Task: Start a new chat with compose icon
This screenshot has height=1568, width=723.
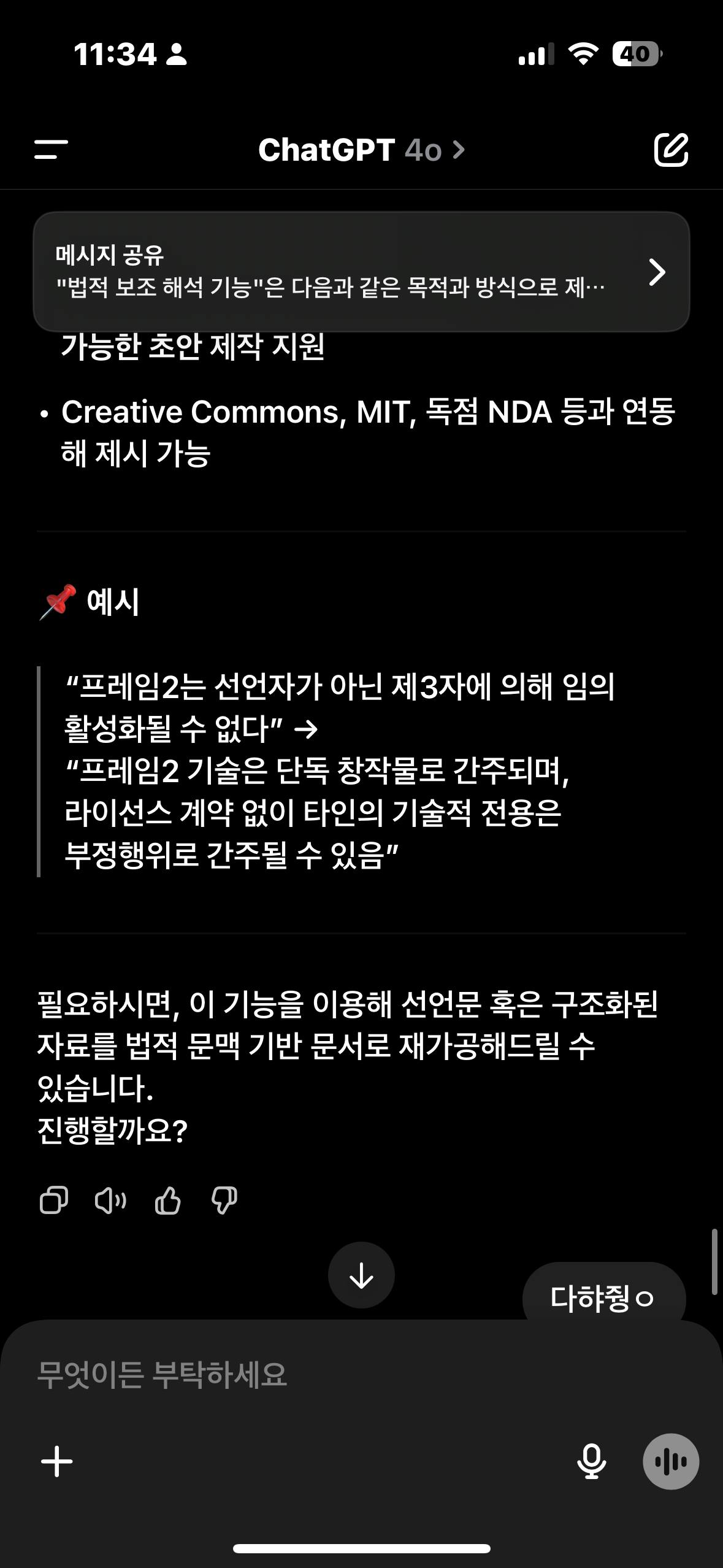Action: tap(671, 149)
